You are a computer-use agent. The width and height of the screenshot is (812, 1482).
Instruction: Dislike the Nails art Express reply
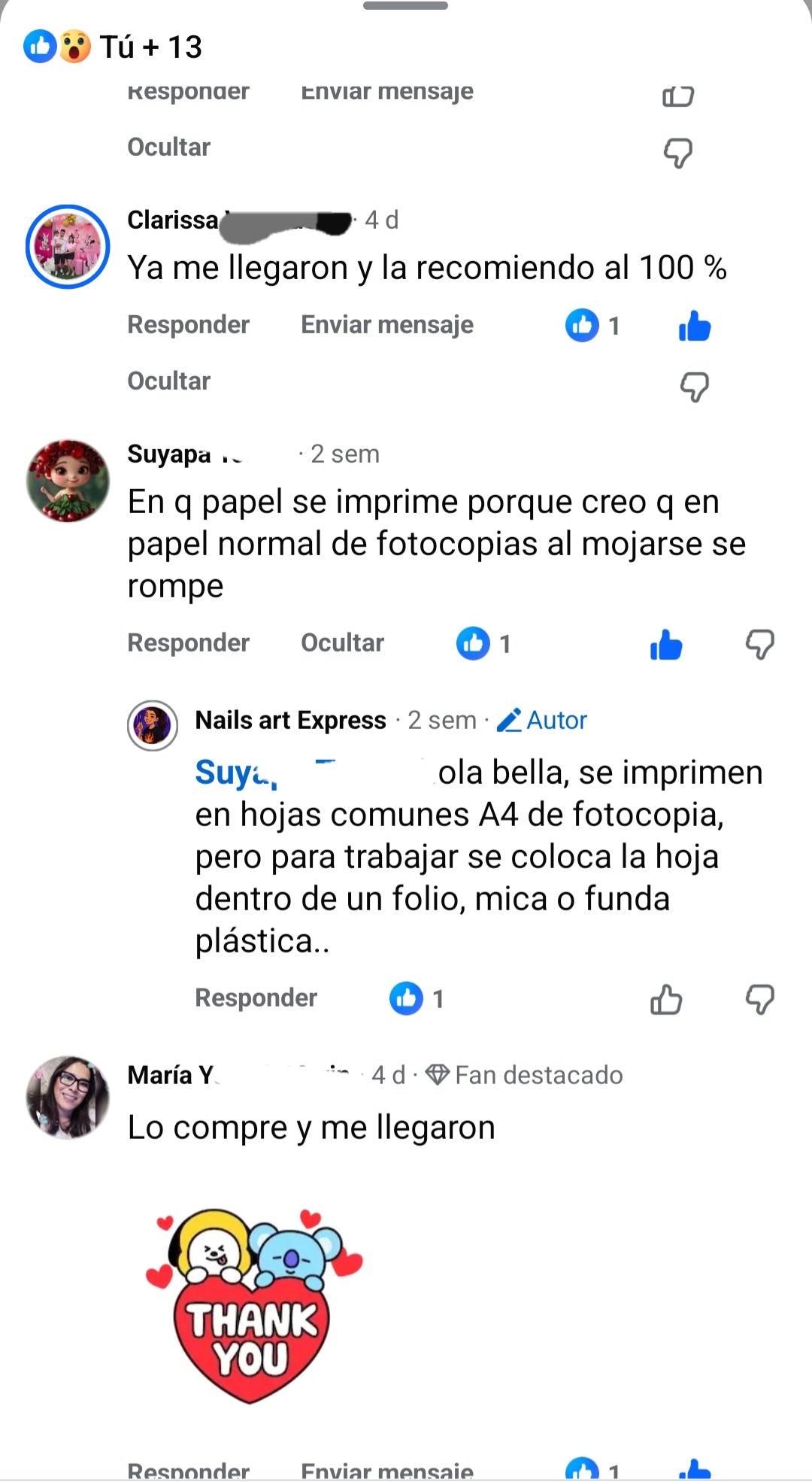[x=759, y=1000]
